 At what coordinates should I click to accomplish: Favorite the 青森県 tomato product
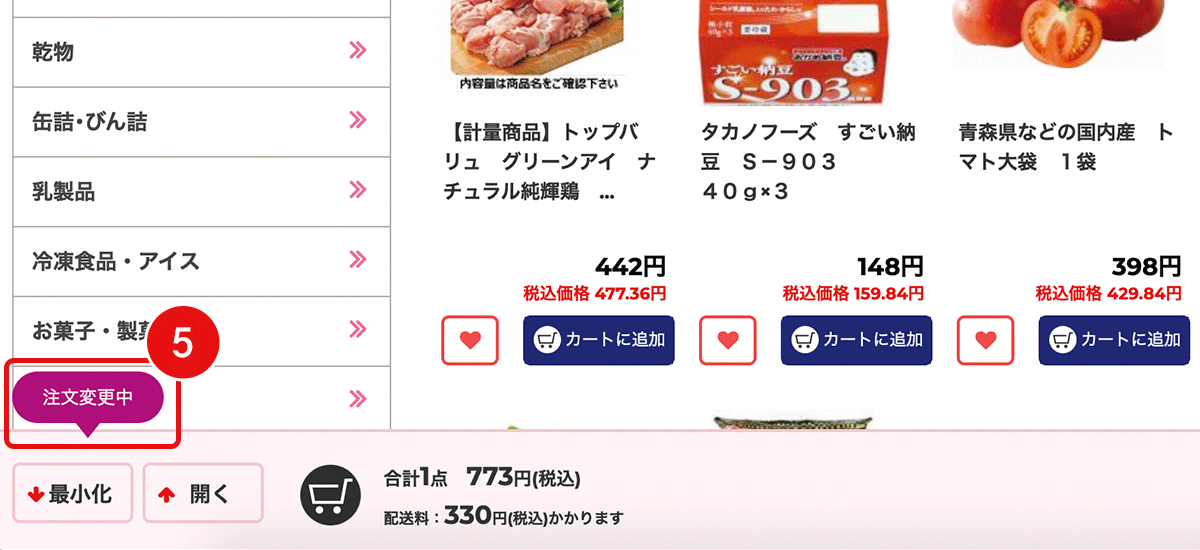pos(985,340)
